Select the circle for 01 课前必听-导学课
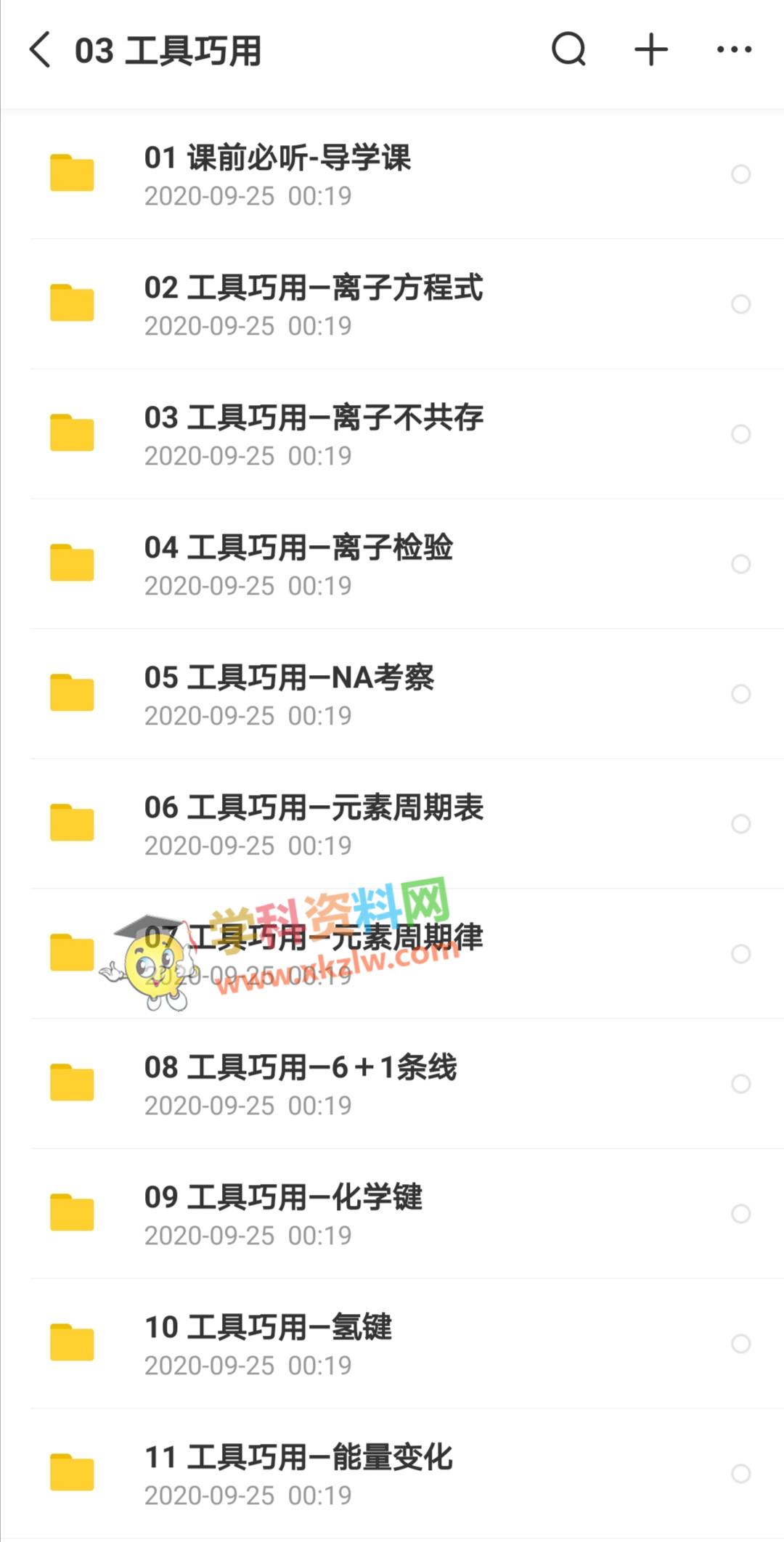Image resolution: width=784 pixels, height=1542 pixels. click(x=740, y=174)
